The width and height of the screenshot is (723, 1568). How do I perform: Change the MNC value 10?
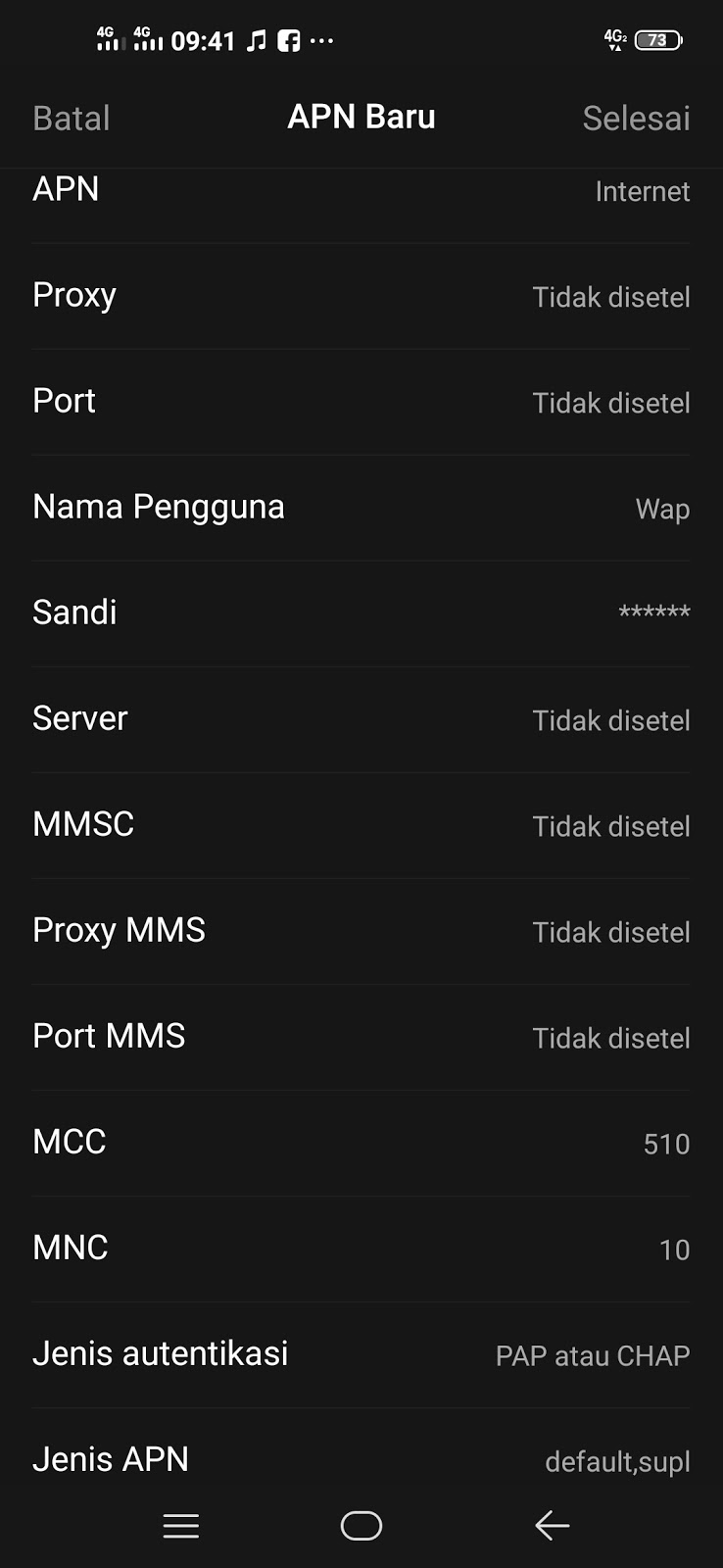361,1249
